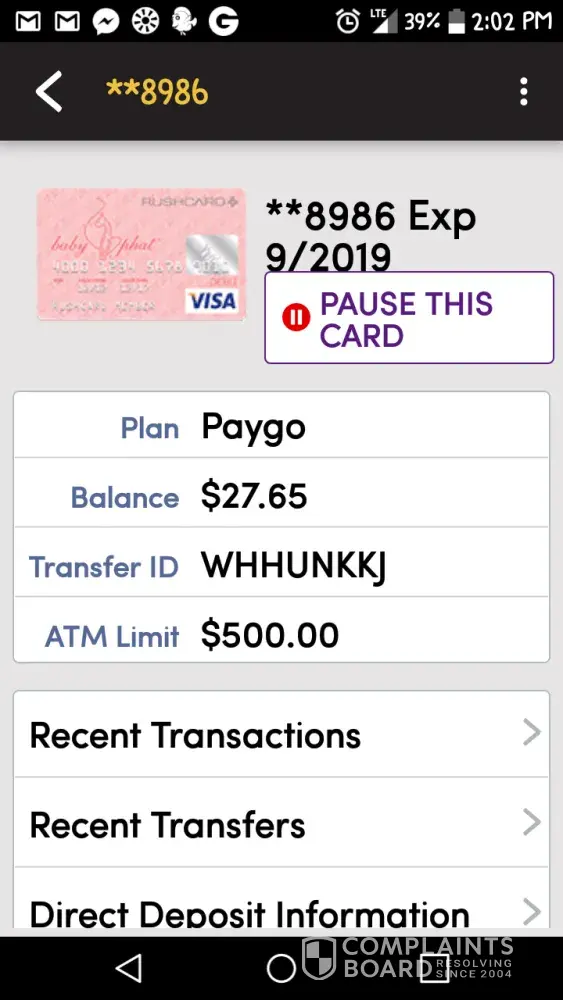The height and width of the screenshot is (1000, 563).
Task: Open Direct Deposit Information
Action: [x=281, y=899]
